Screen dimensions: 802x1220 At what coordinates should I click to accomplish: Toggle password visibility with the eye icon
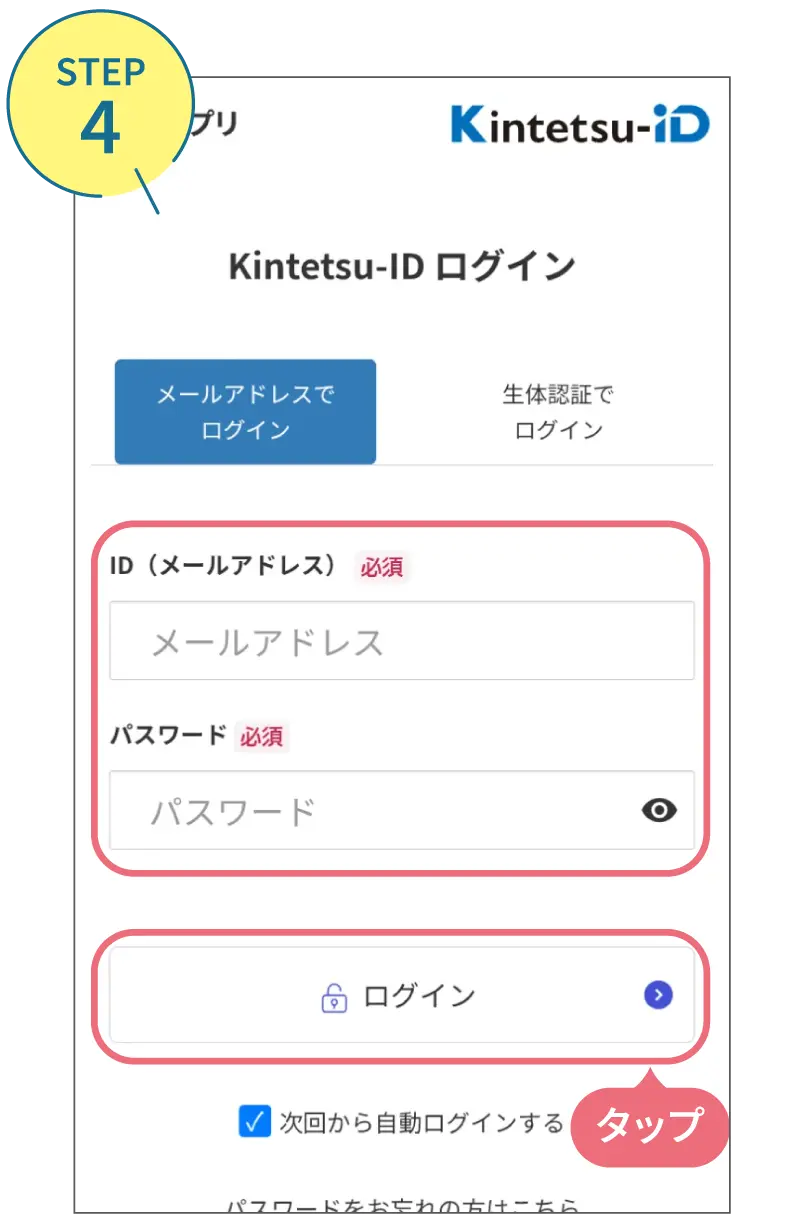(659, 811)
